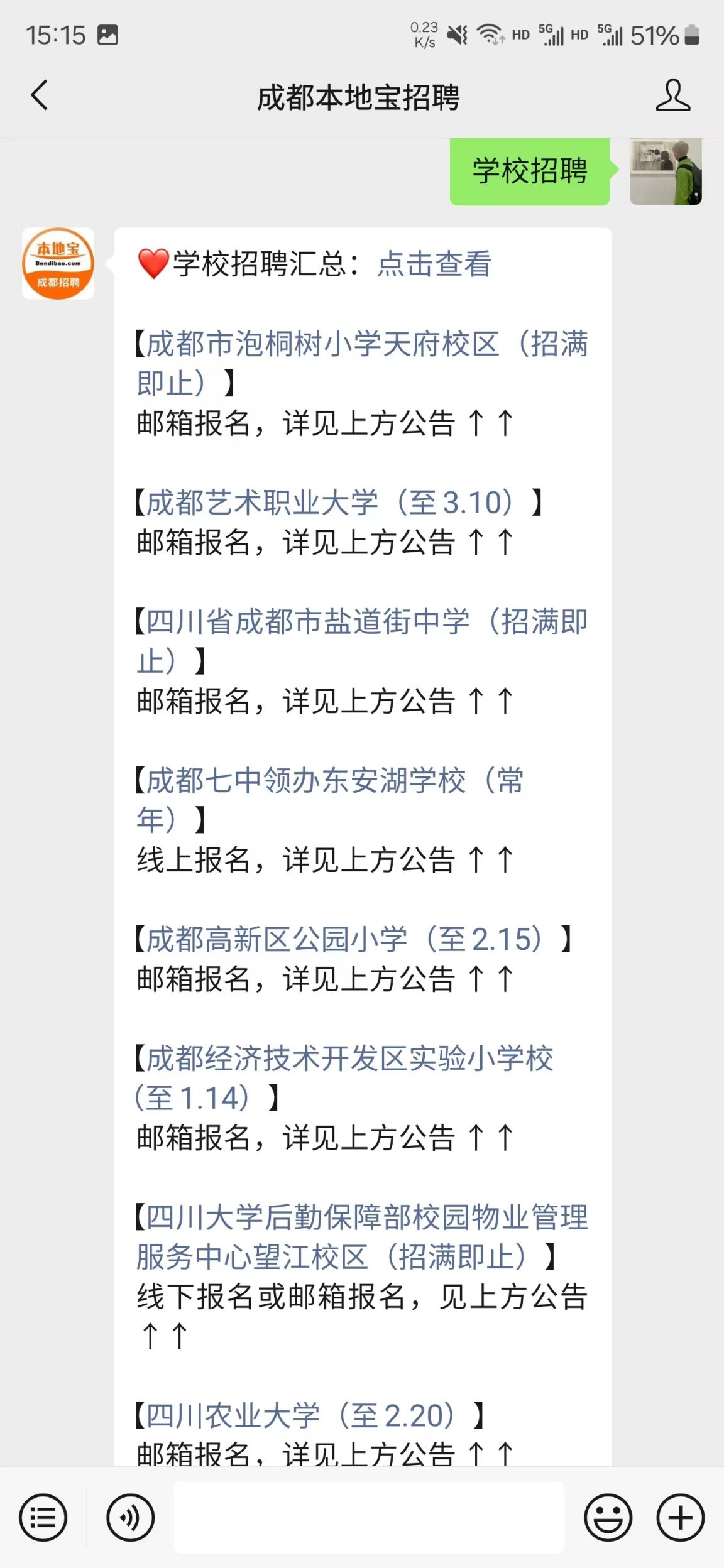Tap my own profile avatar

[666, 171]
